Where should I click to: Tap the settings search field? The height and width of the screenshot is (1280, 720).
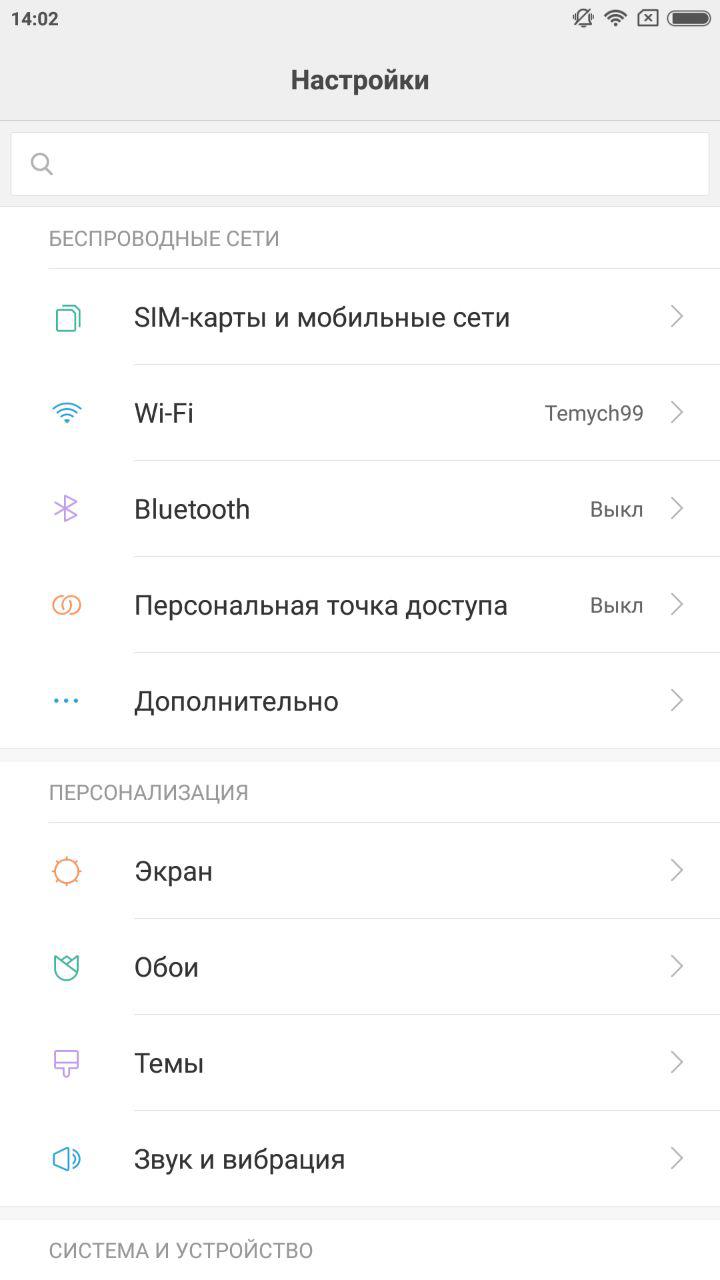[360, 164]
